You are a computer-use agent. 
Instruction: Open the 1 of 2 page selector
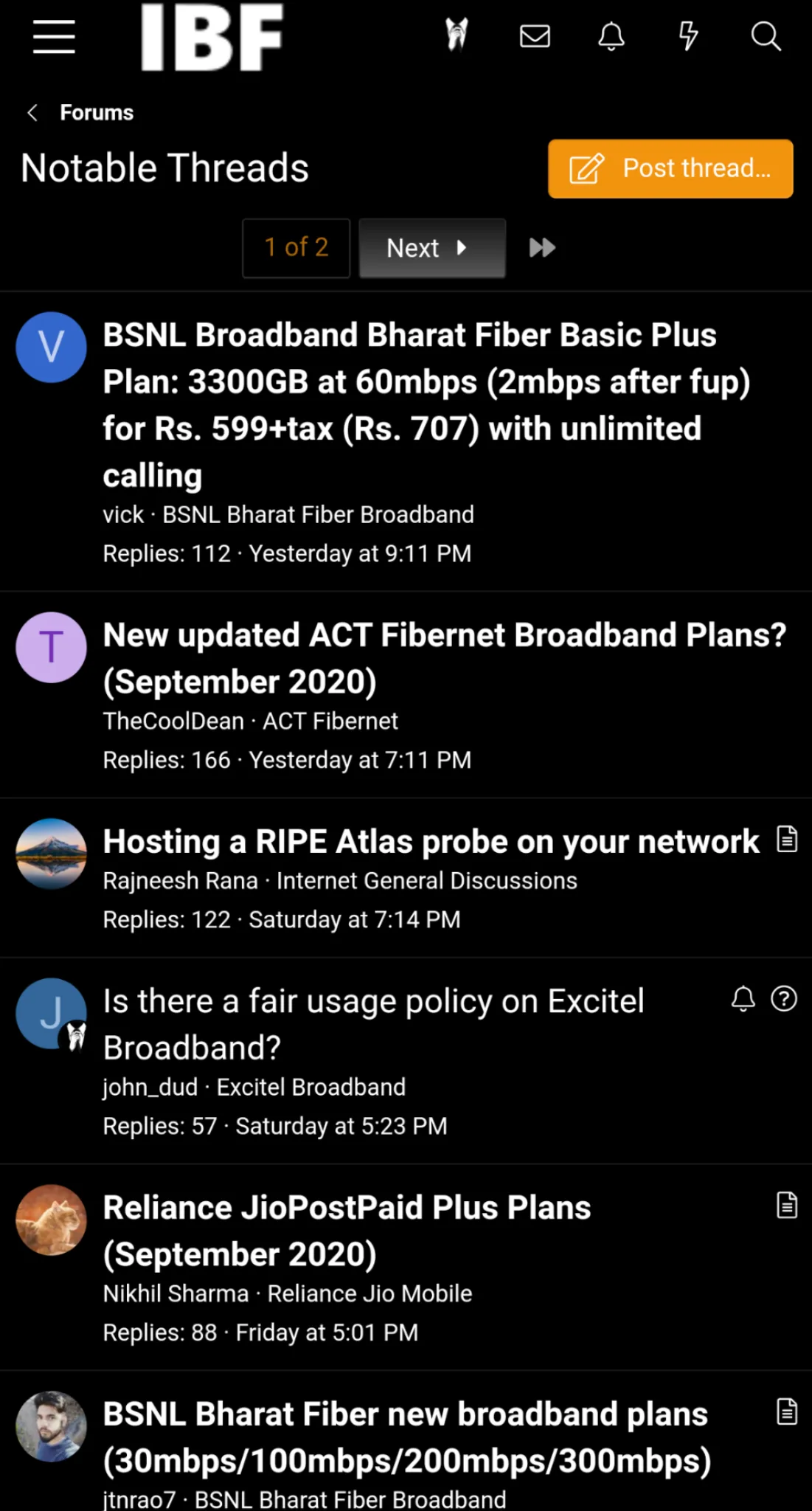click(296, 248)
